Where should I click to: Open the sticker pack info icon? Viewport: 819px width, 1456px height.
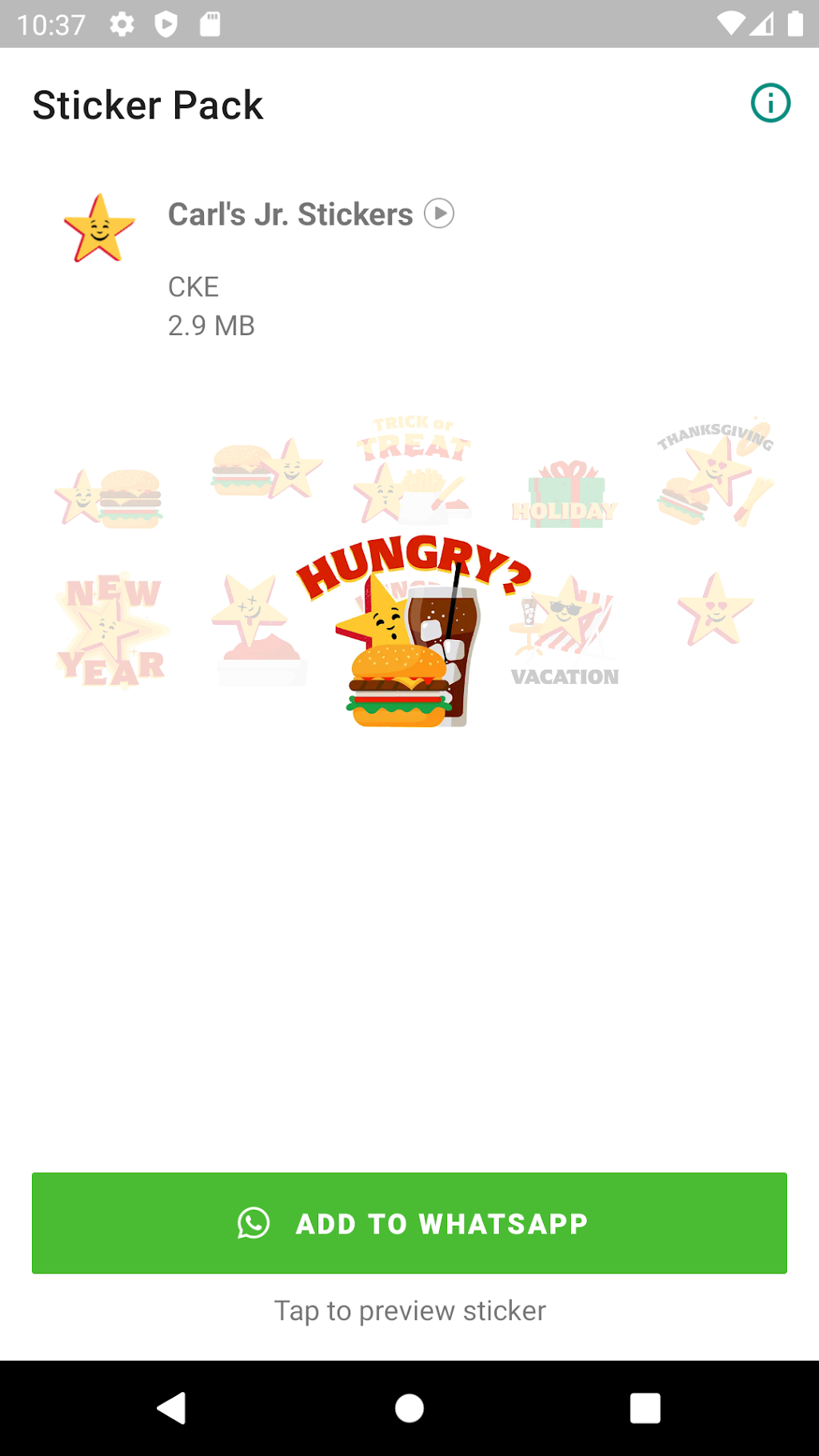(770, 103)
